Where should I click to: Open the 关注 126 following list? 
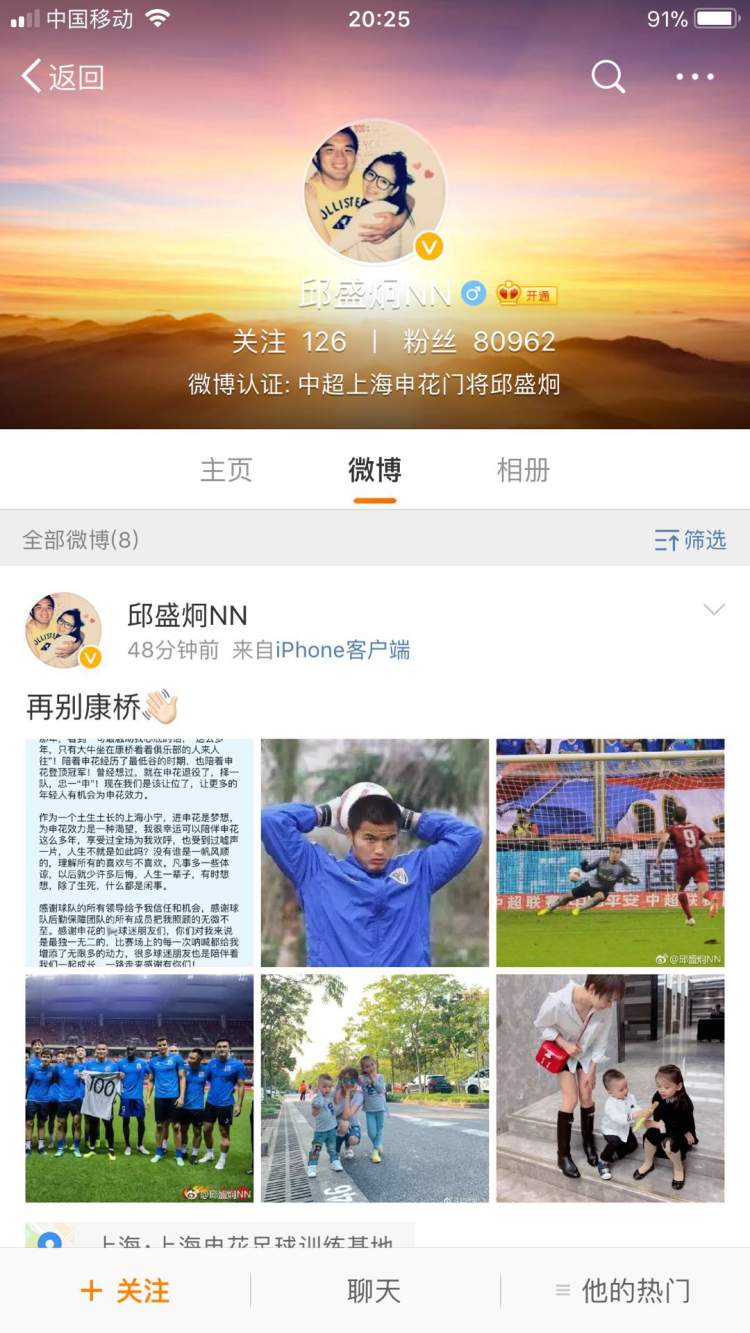point(289,341)
